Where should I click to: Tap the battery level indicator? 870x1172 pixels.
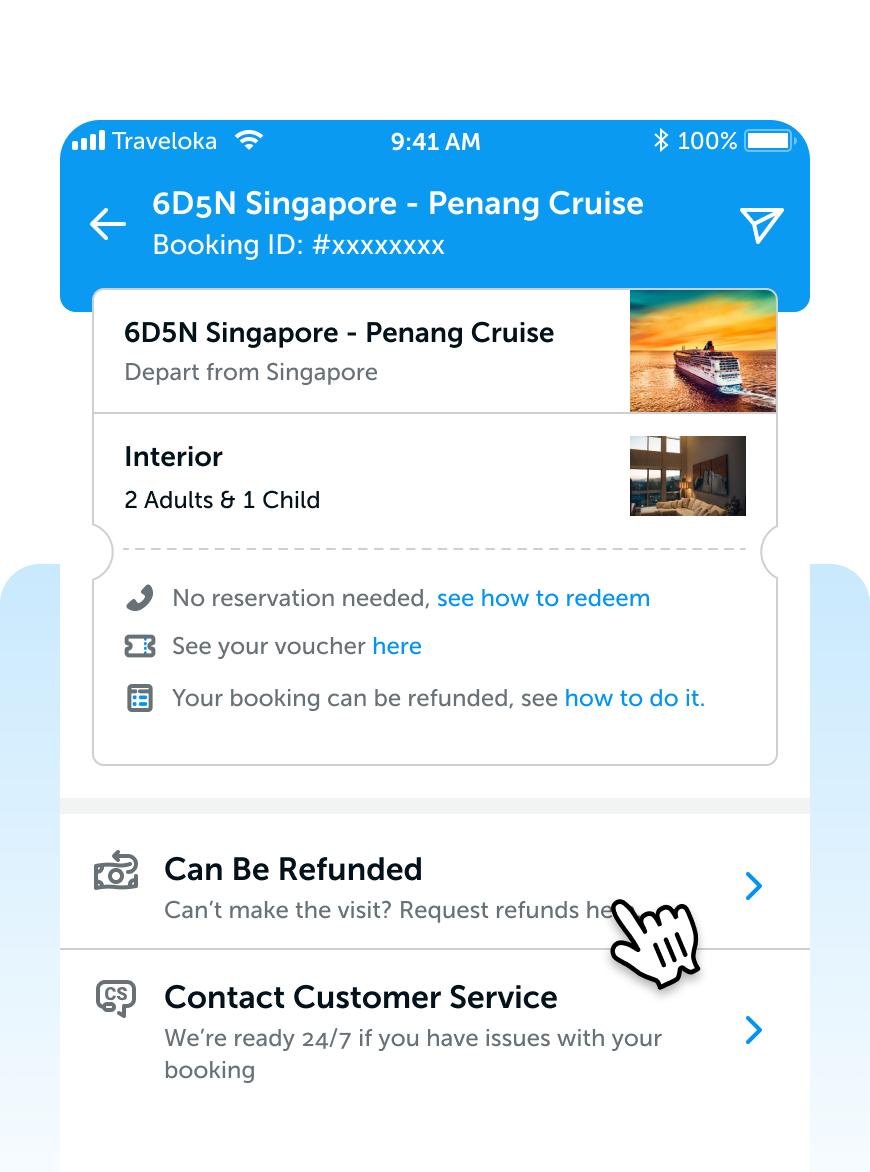coord(769,141)
